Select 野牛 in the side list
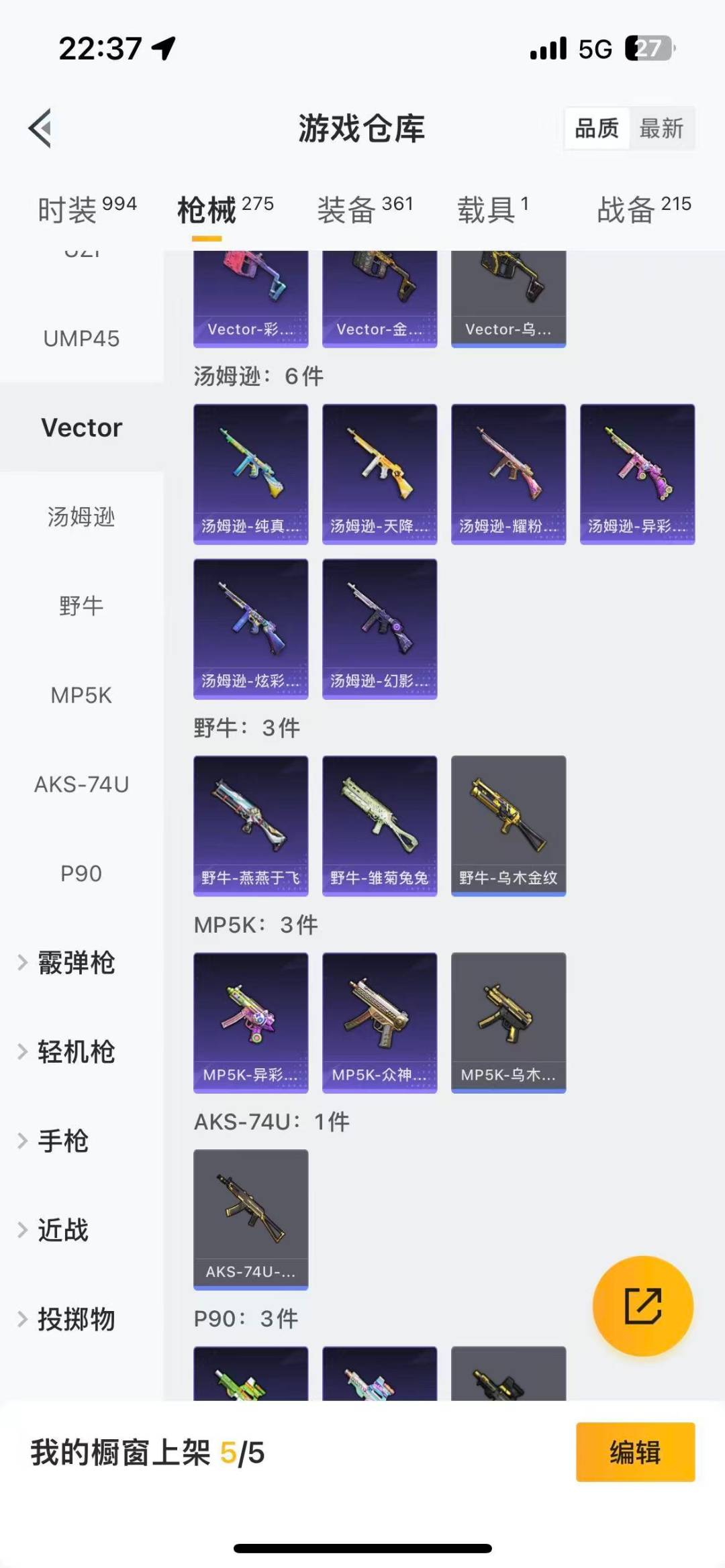725x1568 pixels. click(x=81, y=606)
